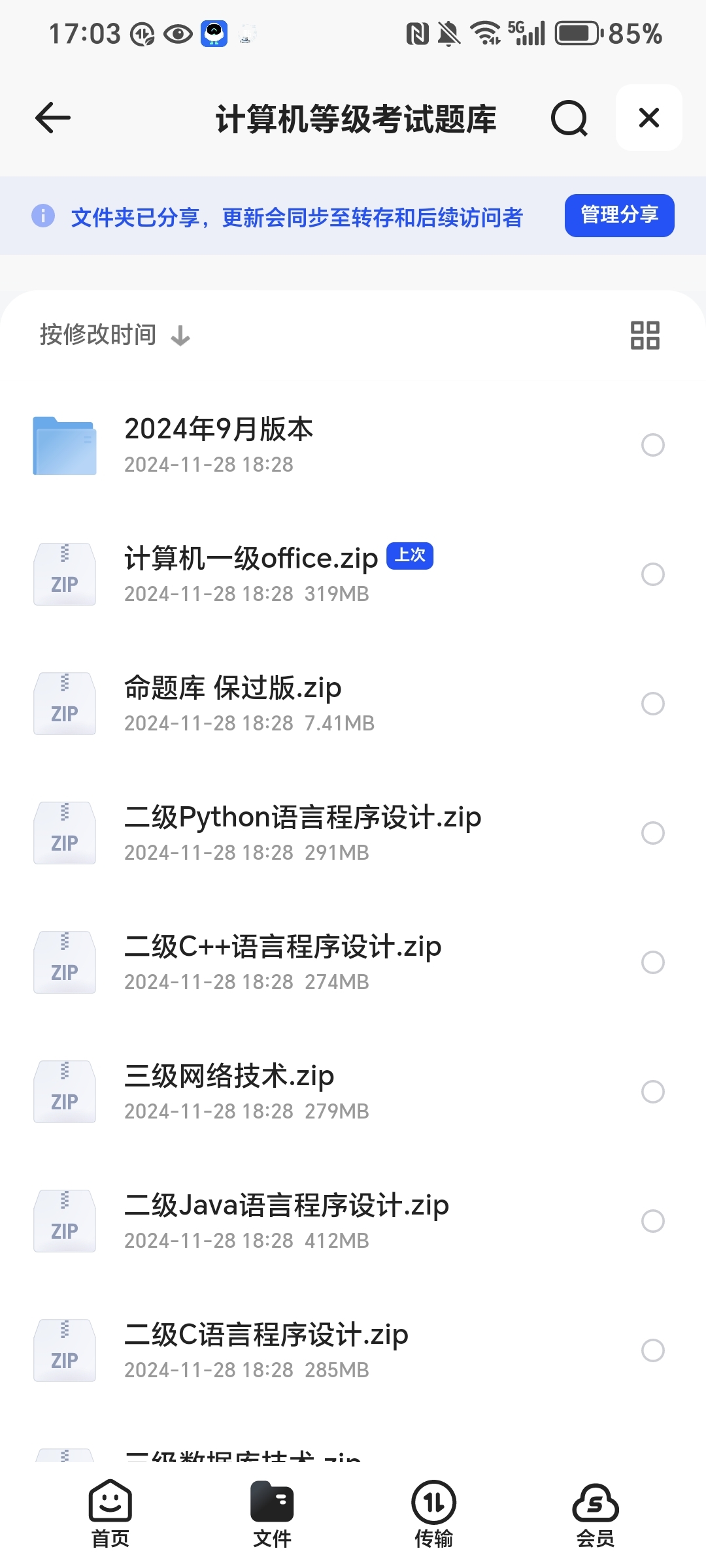Select the checkbox for 二级Java语言程序设计.zip
The height and width of the screenshot is (1568, 706).
click(652, 1221)
